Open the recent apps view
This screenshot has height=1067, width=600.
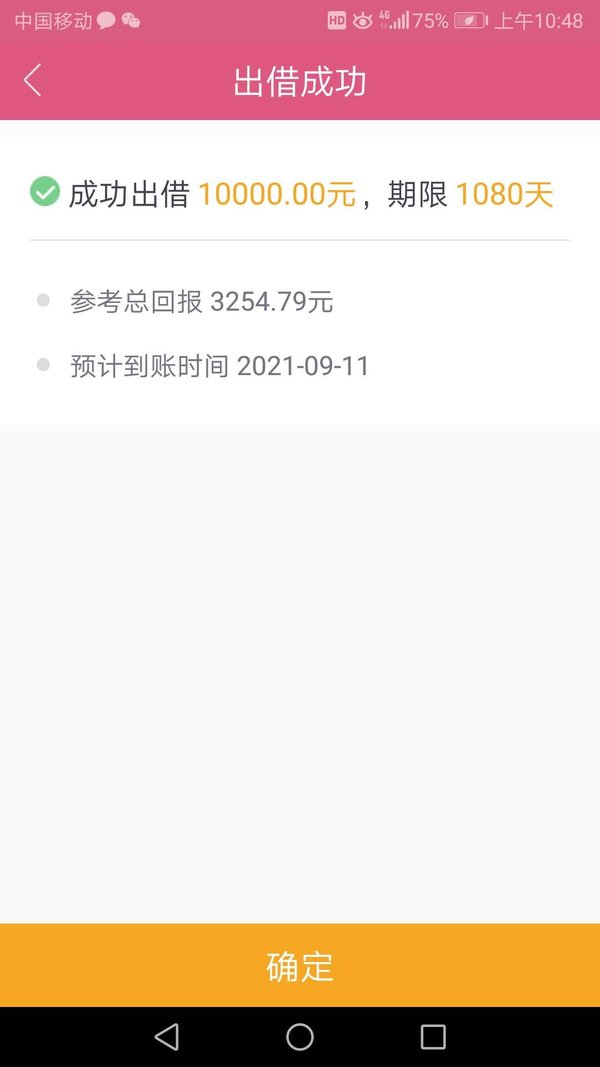(433, 1037)
